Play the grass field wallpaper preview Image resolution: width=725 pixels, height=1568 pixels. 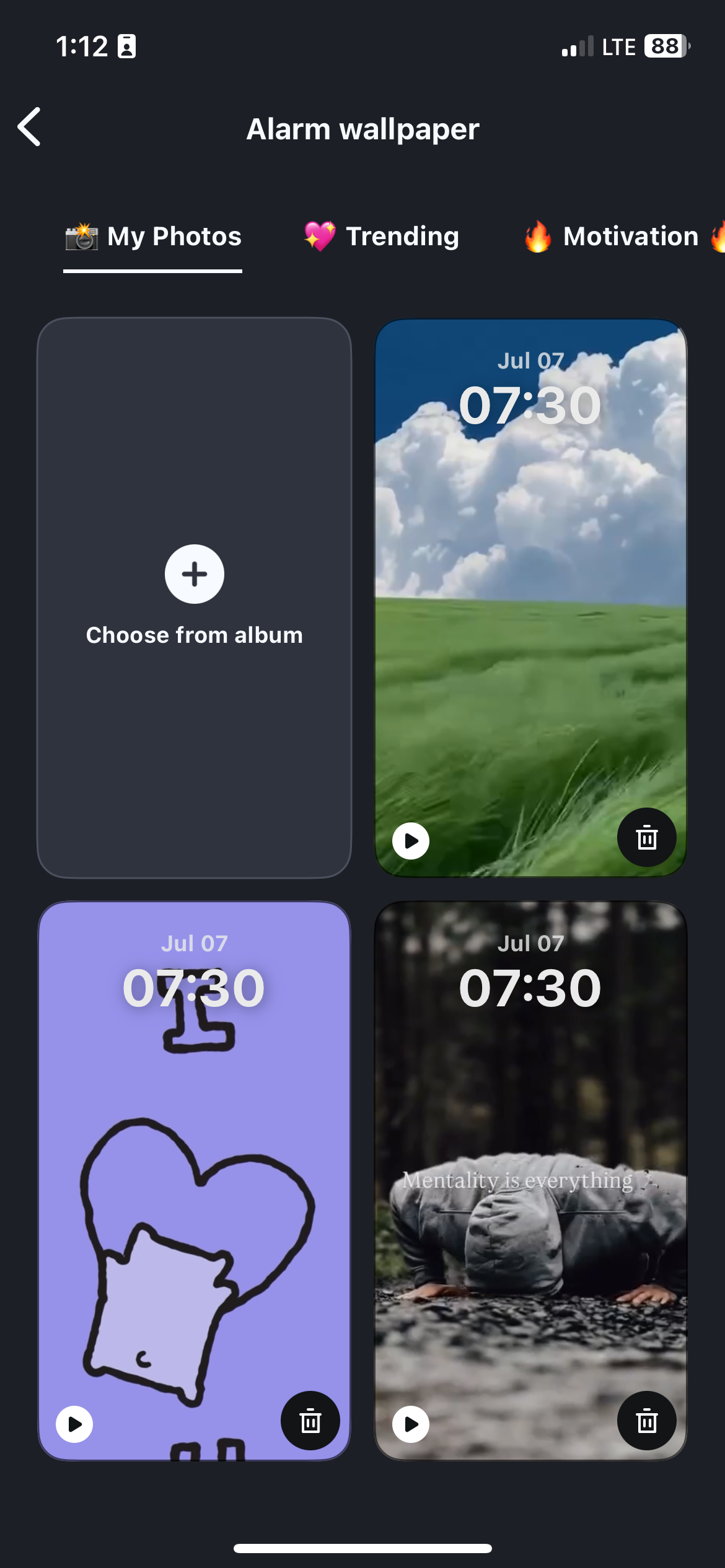[411, 840]
